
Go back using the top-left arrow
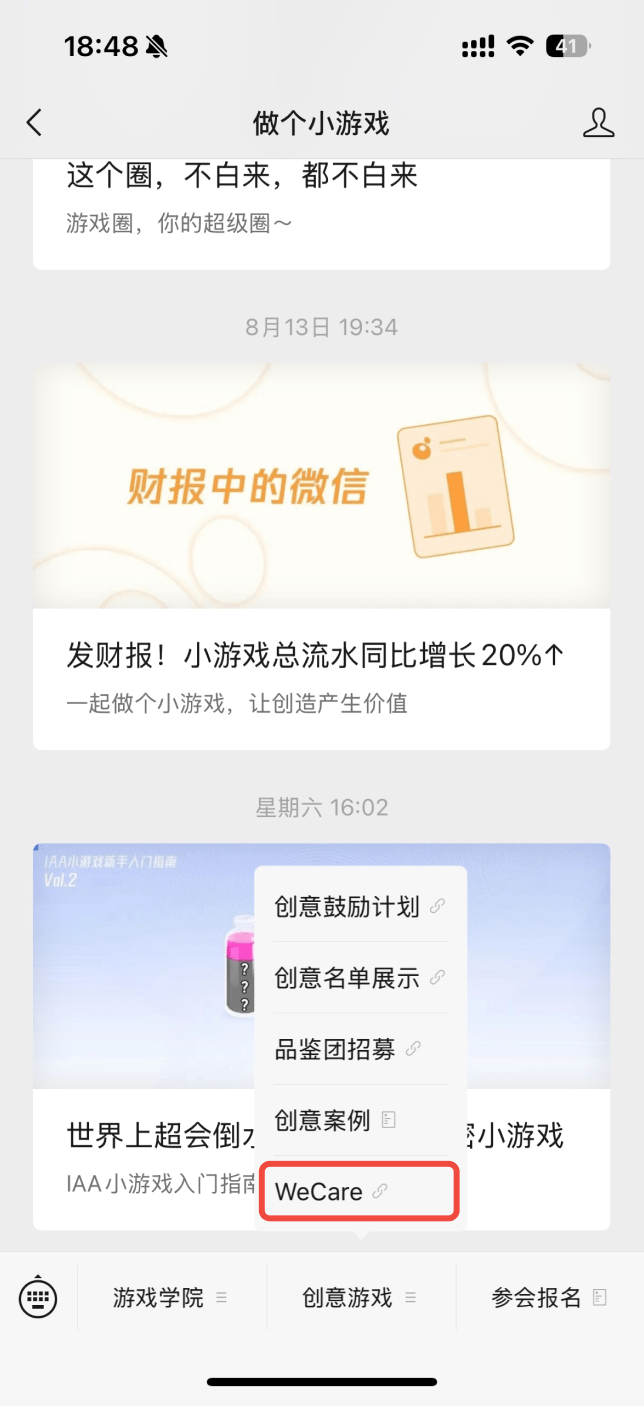click(35, 123)
